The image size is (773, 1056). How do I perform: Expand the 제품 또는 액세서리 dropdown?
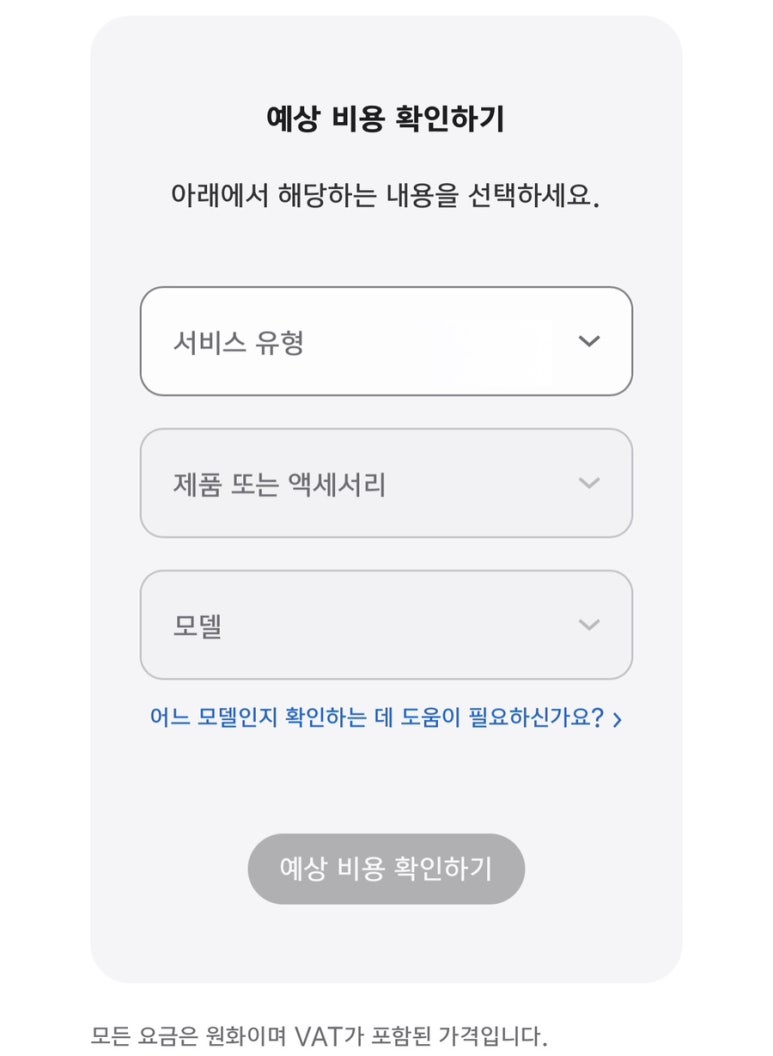[386, 483]
